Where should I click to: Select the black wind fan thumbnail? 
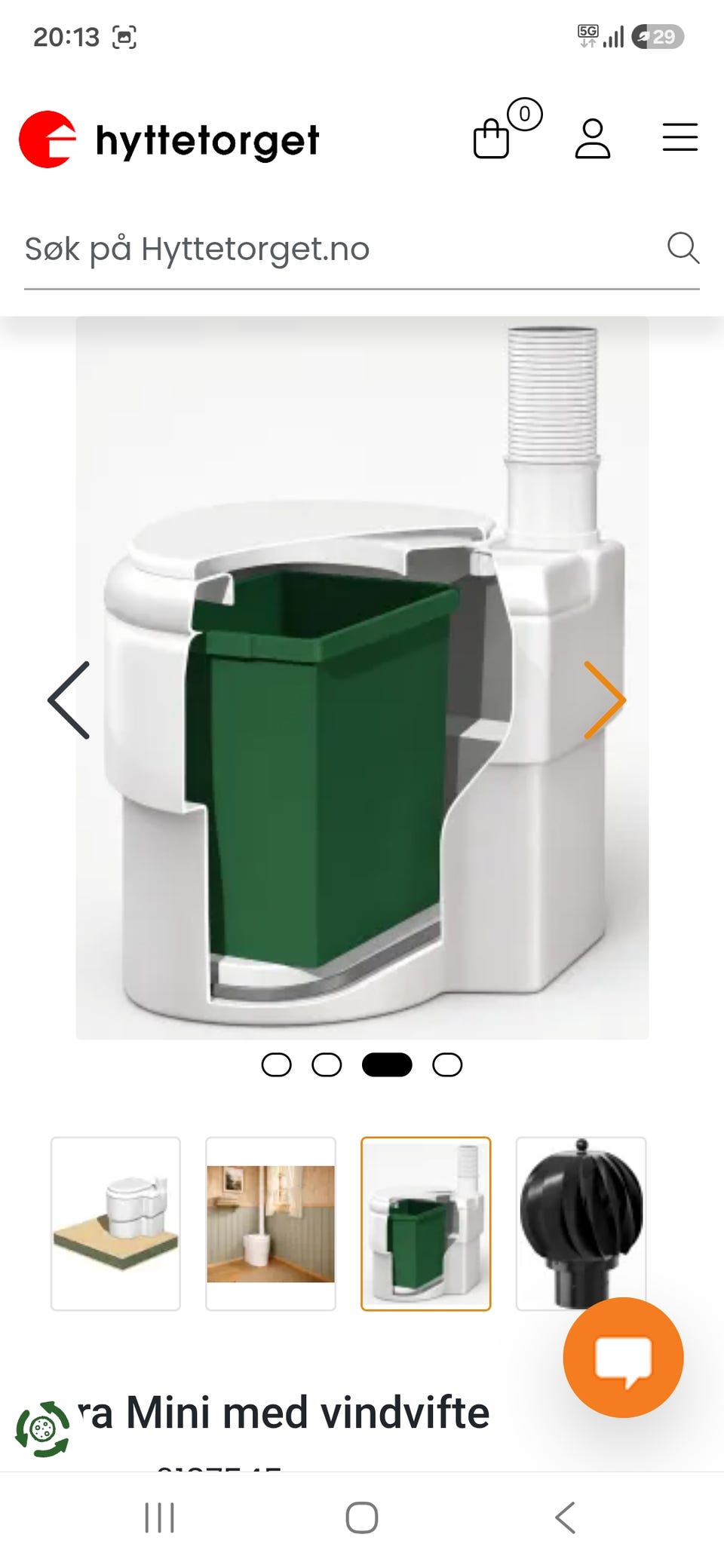click(x=581, y=1223)
